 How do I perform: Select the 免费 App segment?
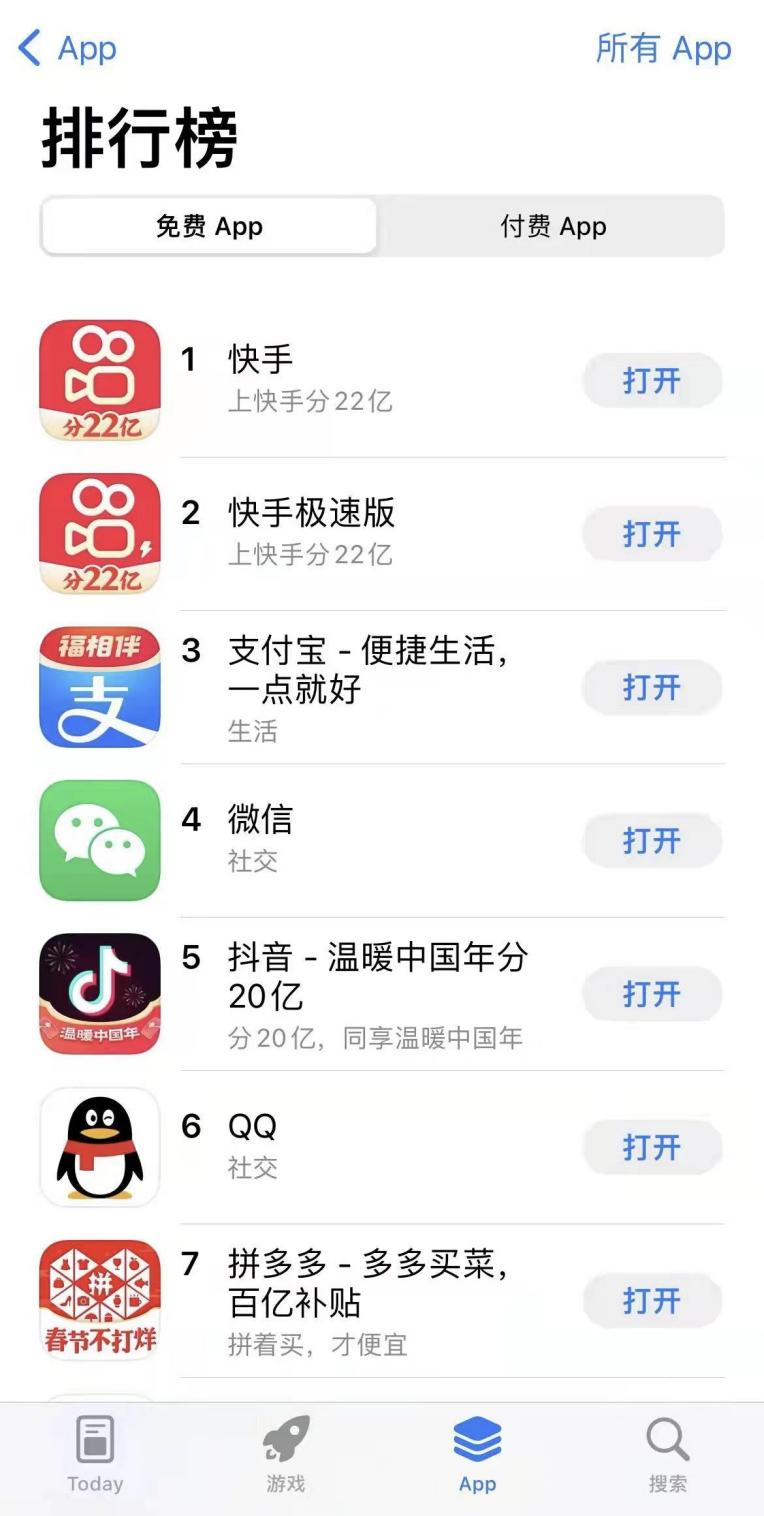[209, 226]
